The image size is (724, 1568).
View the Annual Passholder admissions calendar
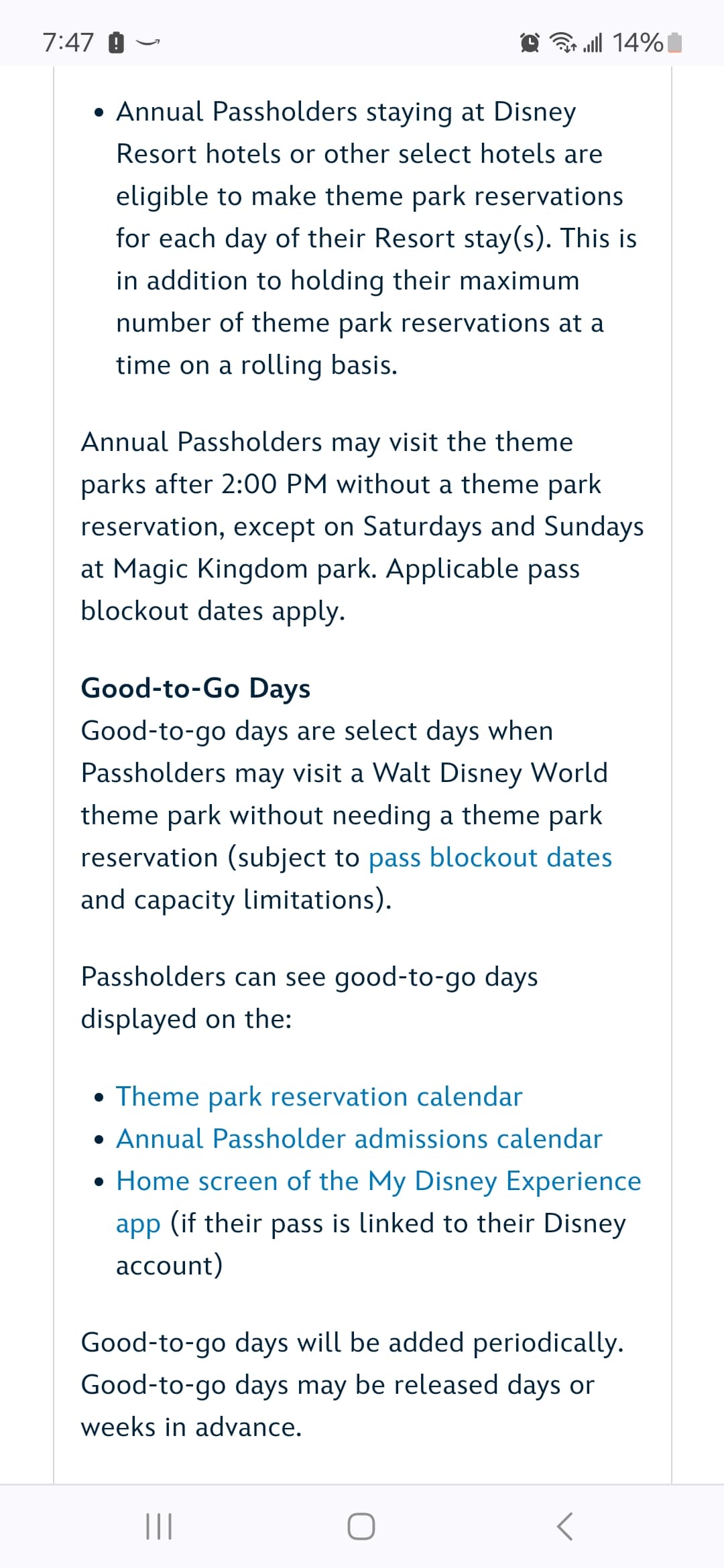(x=359, y=1139)
